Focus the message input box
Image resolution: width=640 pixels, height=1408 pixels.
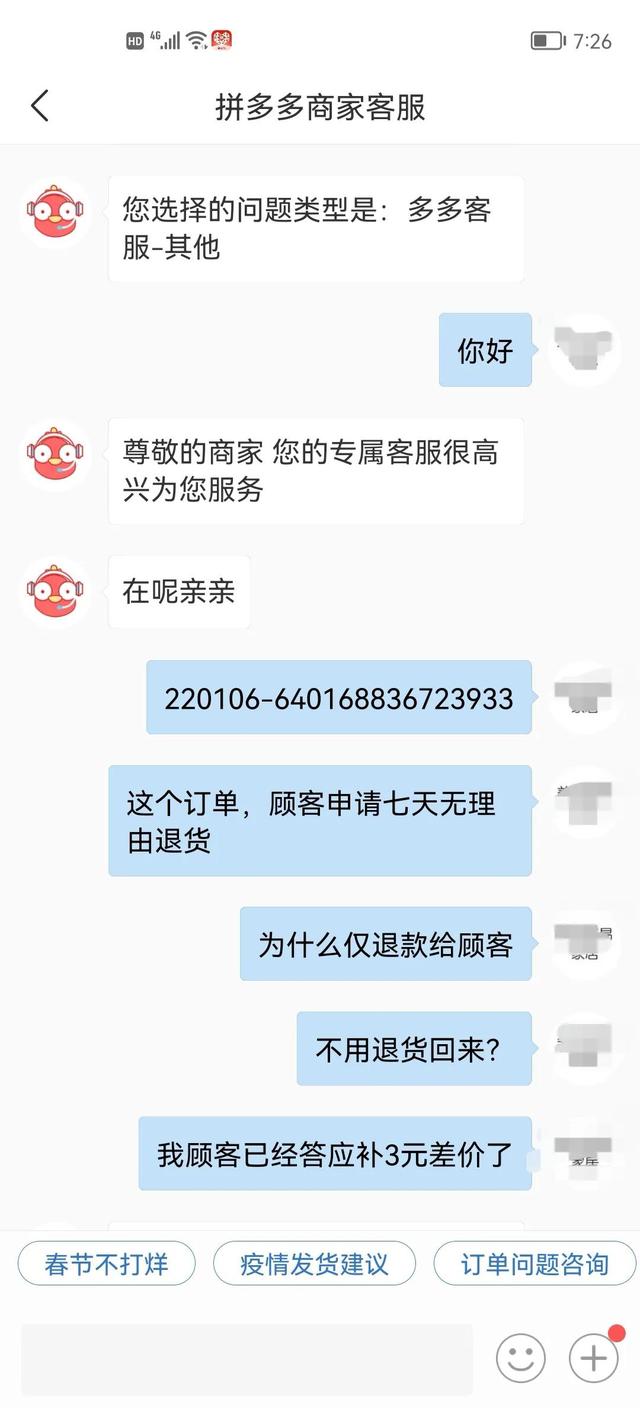246,1358
